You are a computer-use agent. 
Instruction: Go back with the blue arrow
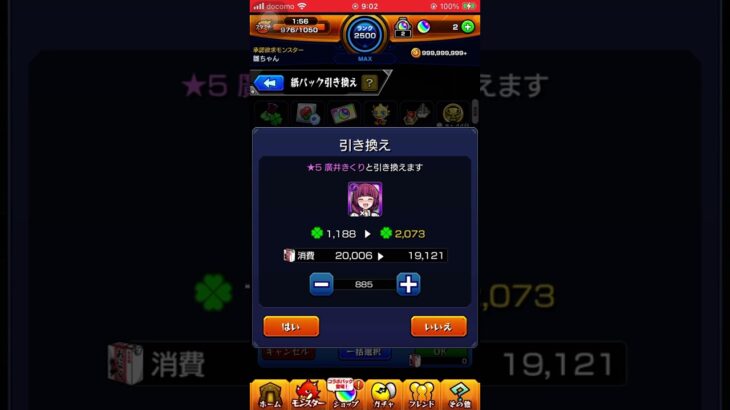270,83
